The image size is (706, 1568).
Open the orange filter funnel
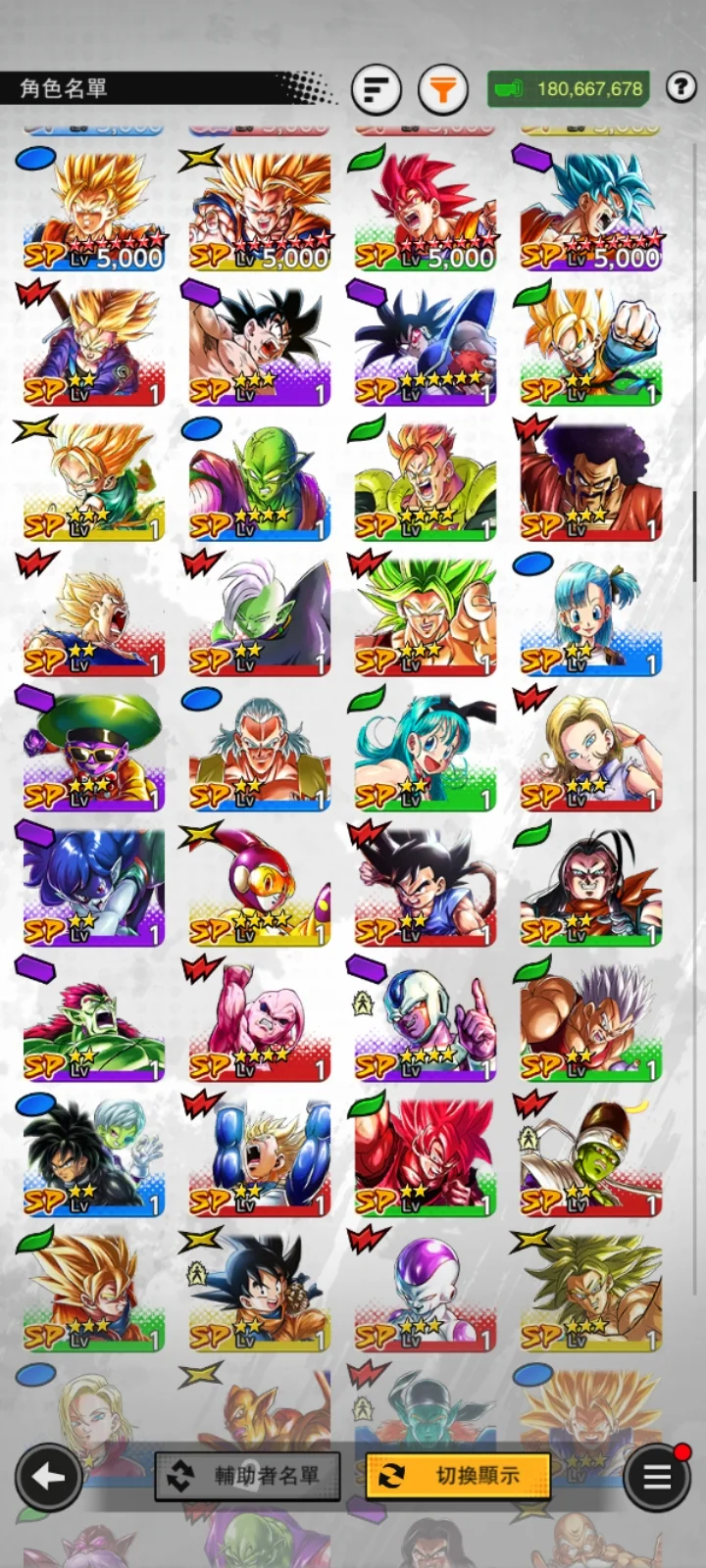click(442, 90)
